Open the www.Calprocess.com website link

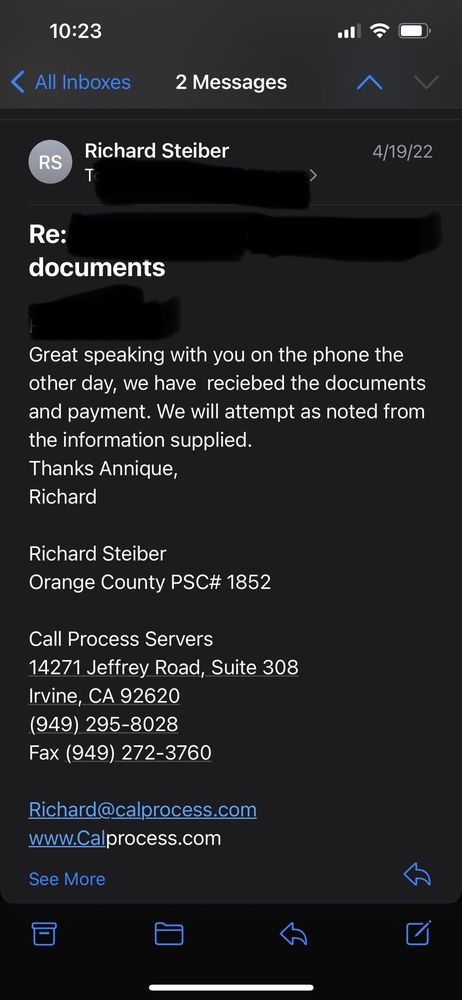(125, 838)
